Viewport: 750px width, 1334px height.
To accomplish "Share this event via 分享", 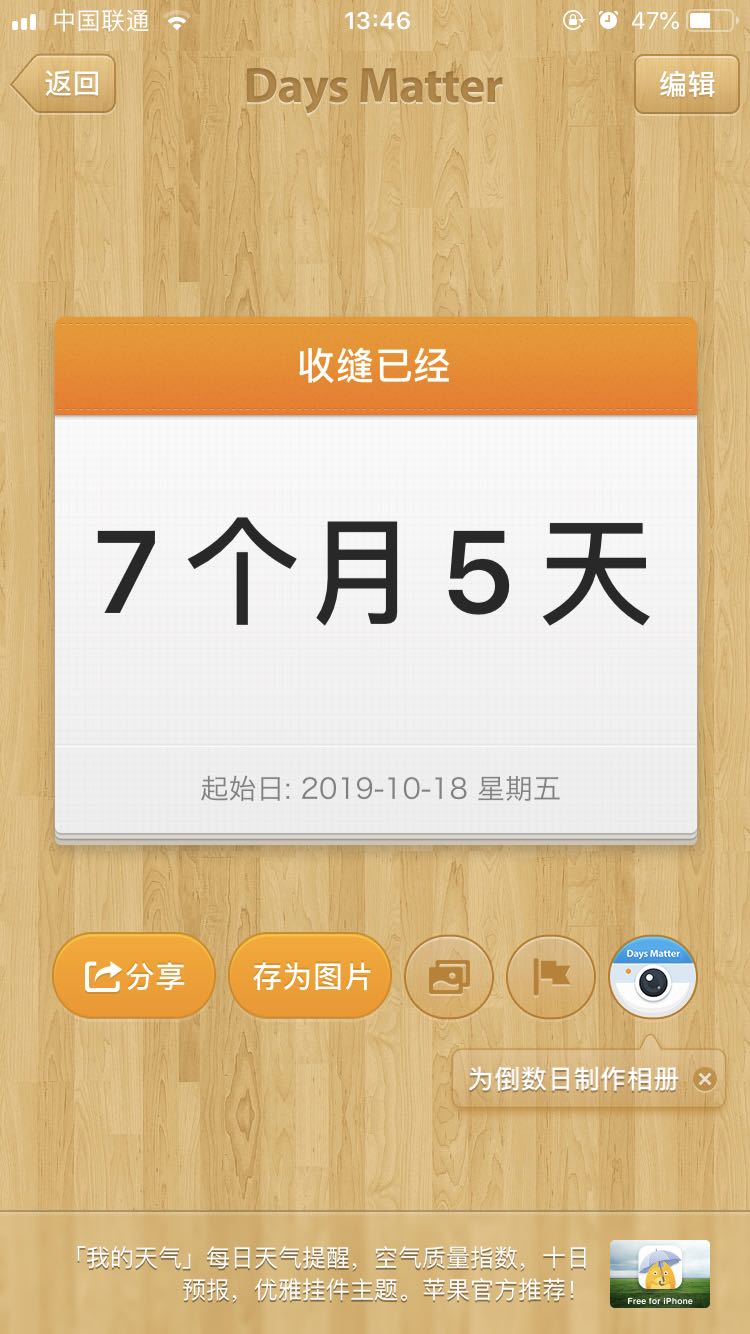I will pos(134,976).
